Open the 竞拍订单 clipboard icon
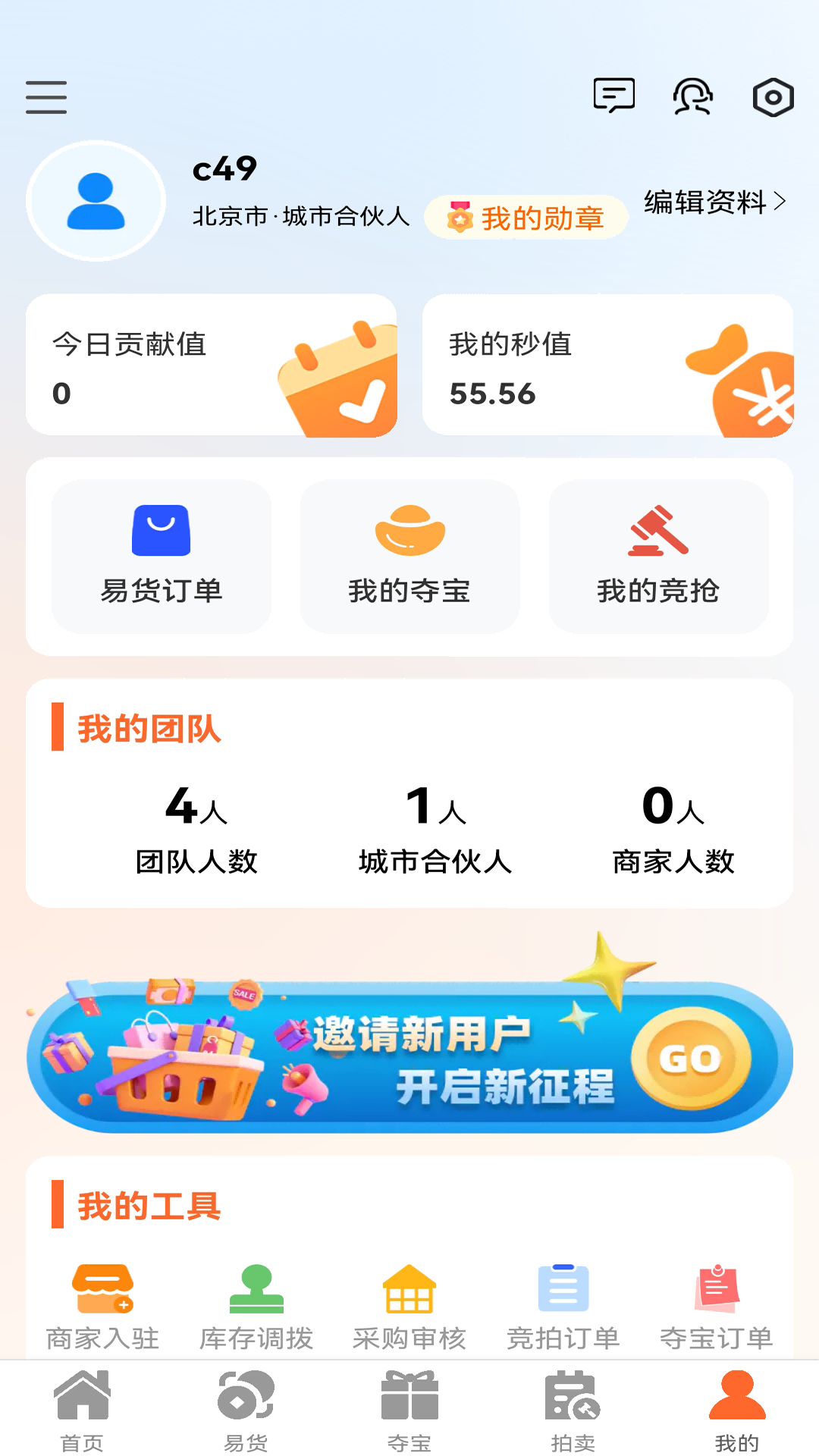Viewport: 819px width, 1456px height. (x=563, y=1291)
